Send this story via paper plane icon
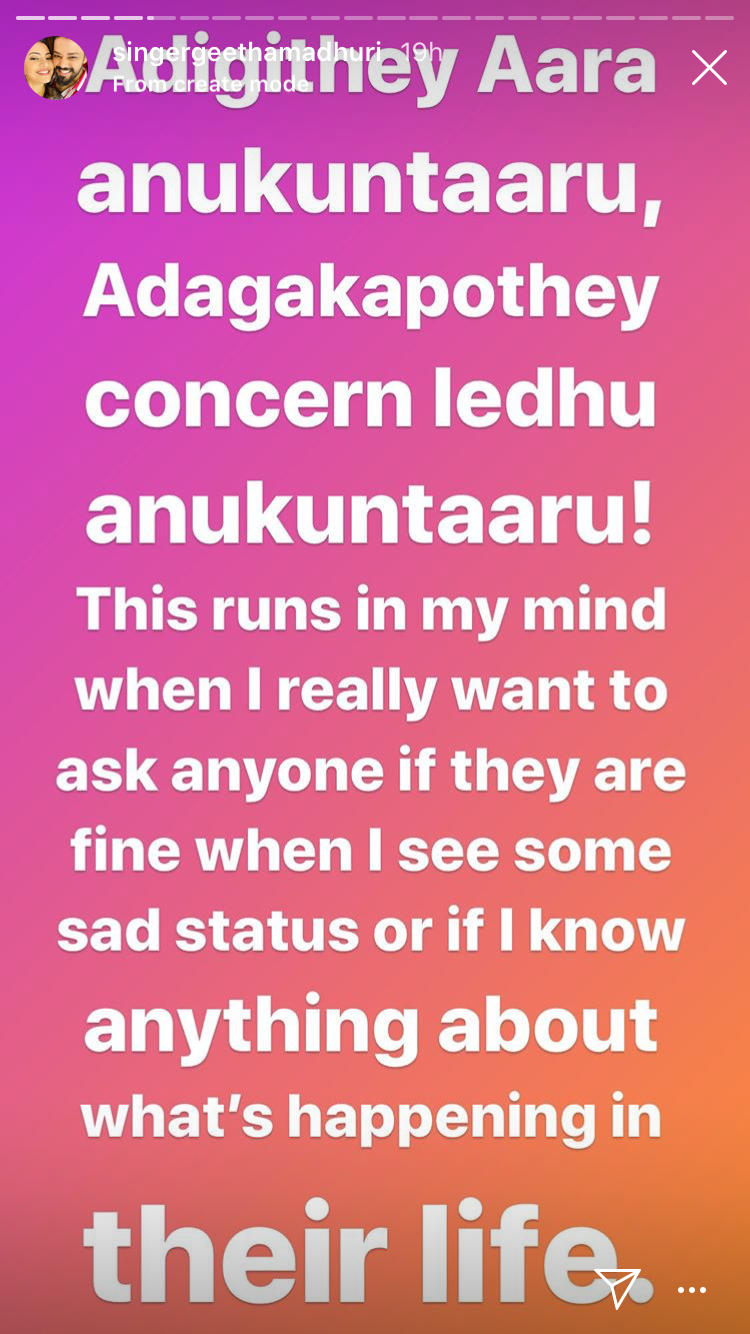The height and width of the screenshot is (1334, 750). (x=616, y=1288)
